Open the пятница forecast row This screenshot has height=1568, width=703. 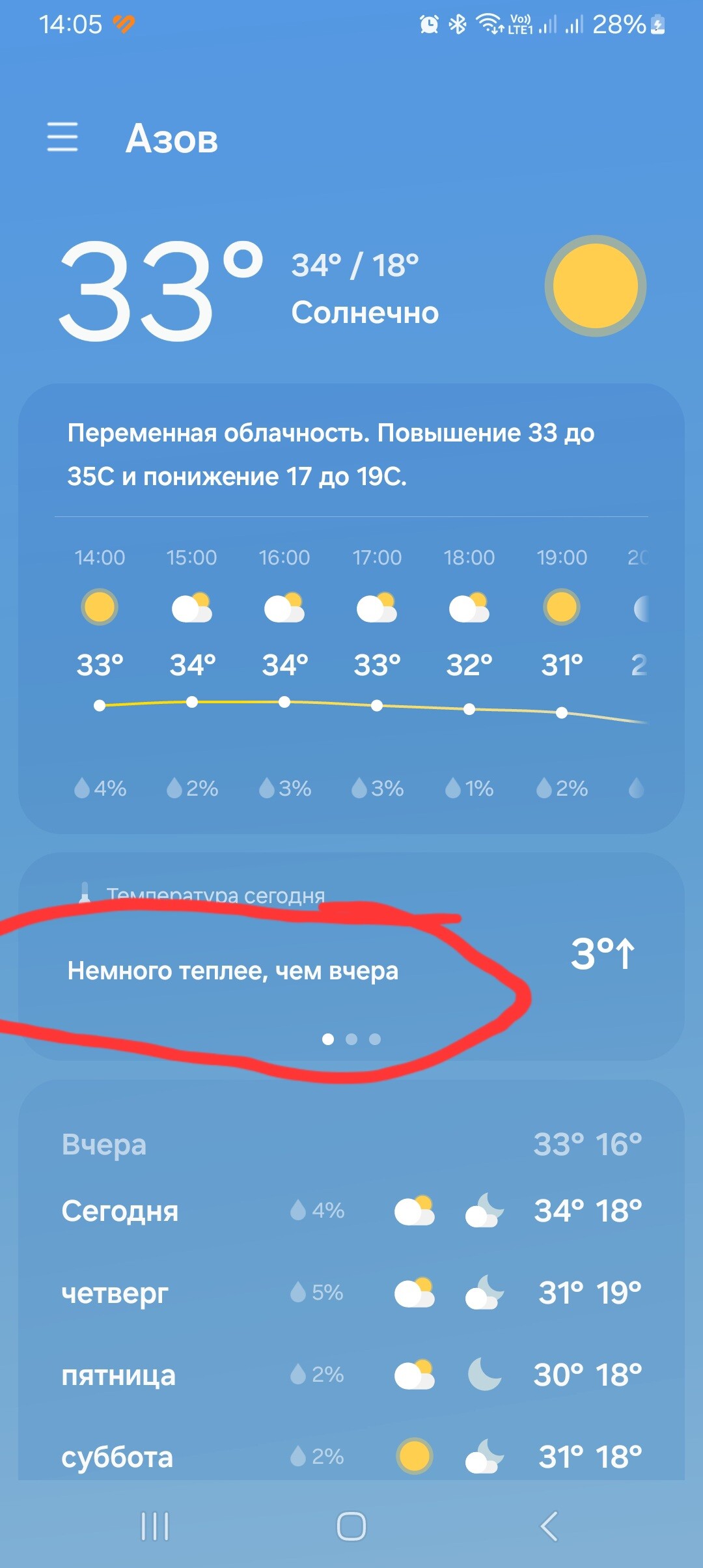pyautogui.click(x=351, y=1375)
